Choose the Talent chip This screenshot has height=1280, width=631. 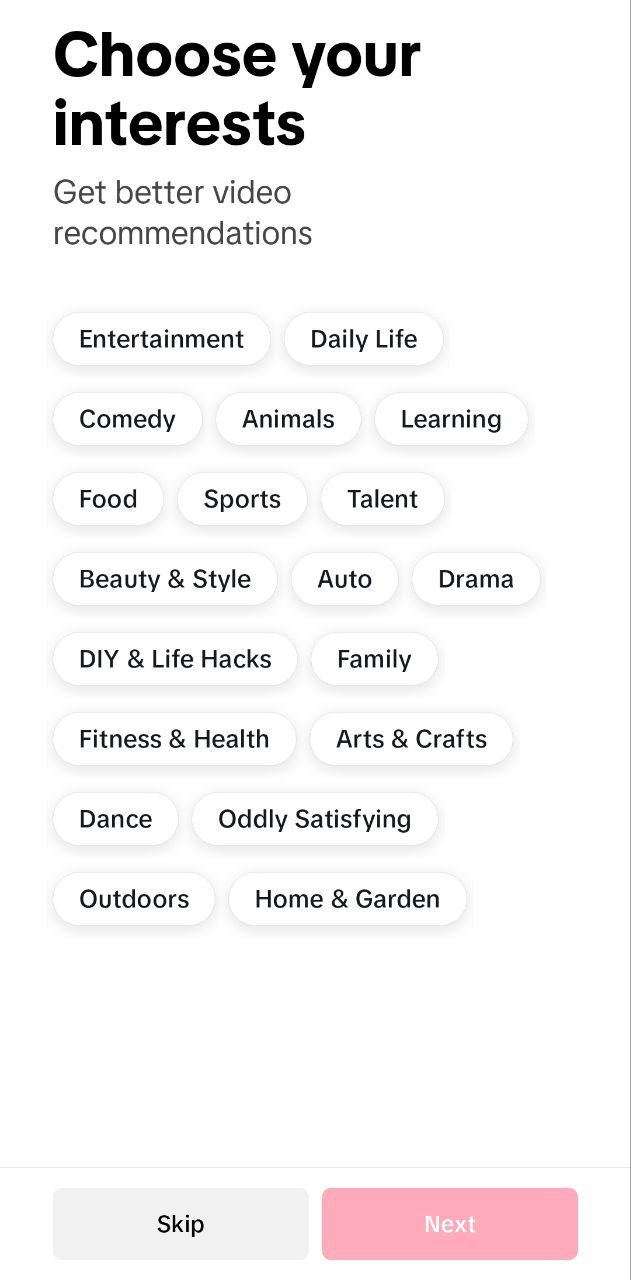pos(382,499)
